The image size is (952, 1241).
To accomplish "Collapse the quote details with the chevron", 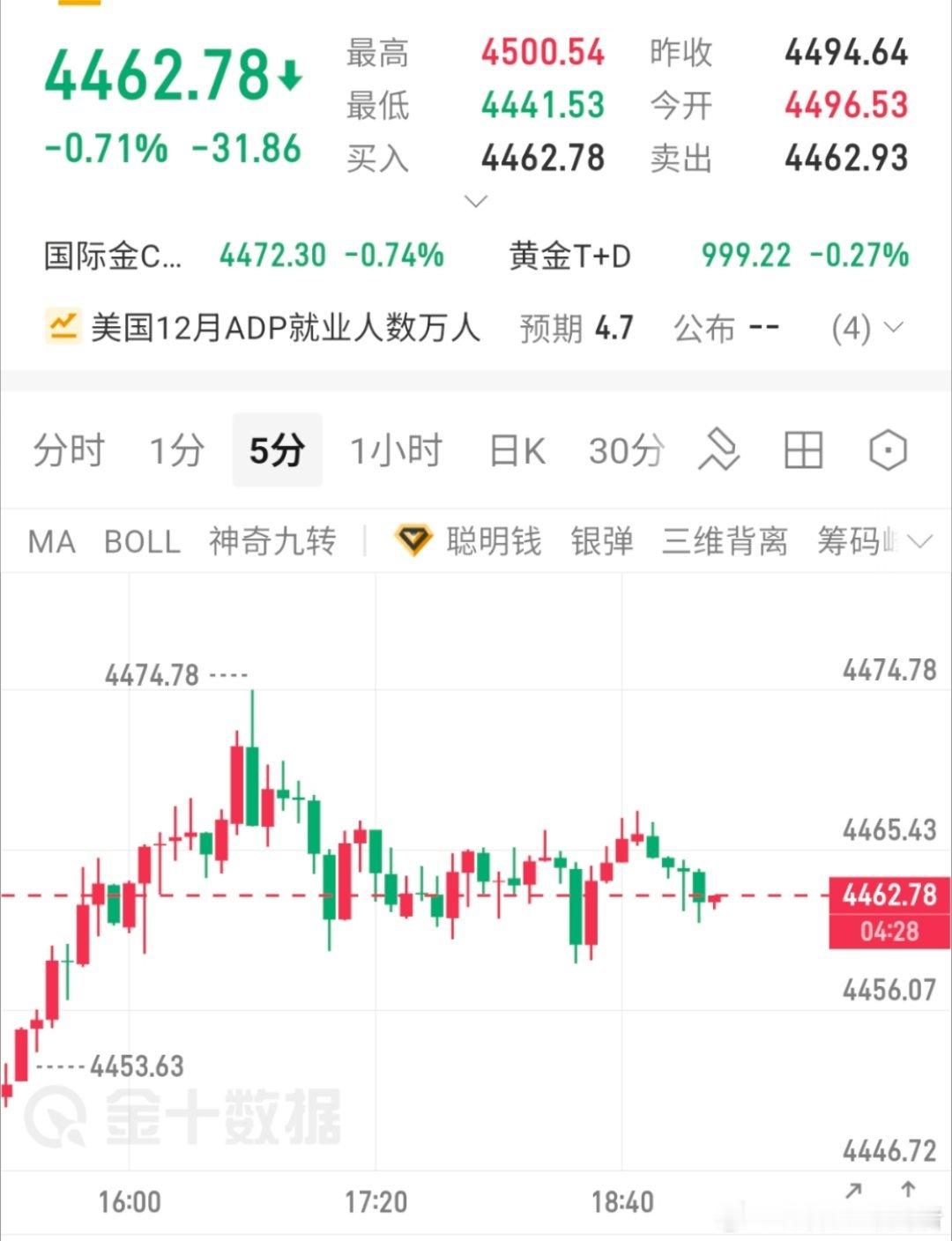I will (x=476, y=201).
